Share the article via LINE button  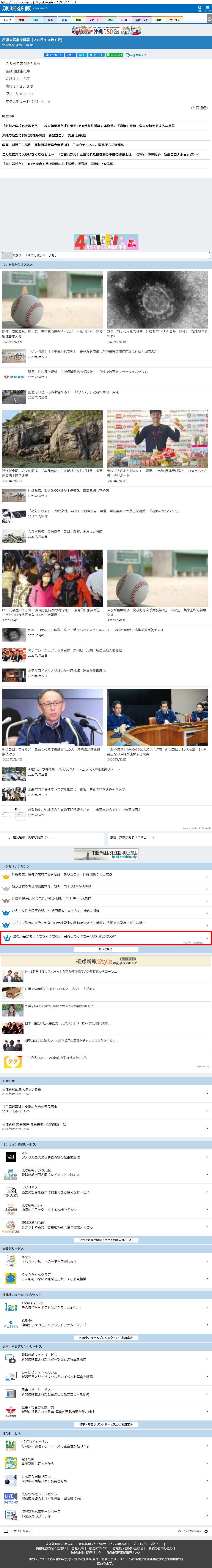coord(114,55)
